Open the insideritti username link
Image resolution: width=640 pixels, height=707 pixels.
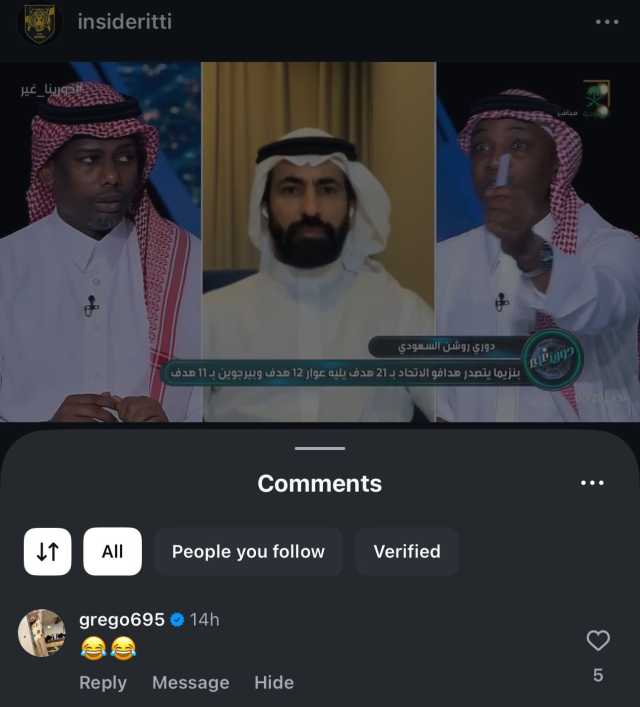pyautogui.click(x=124, y=21)
